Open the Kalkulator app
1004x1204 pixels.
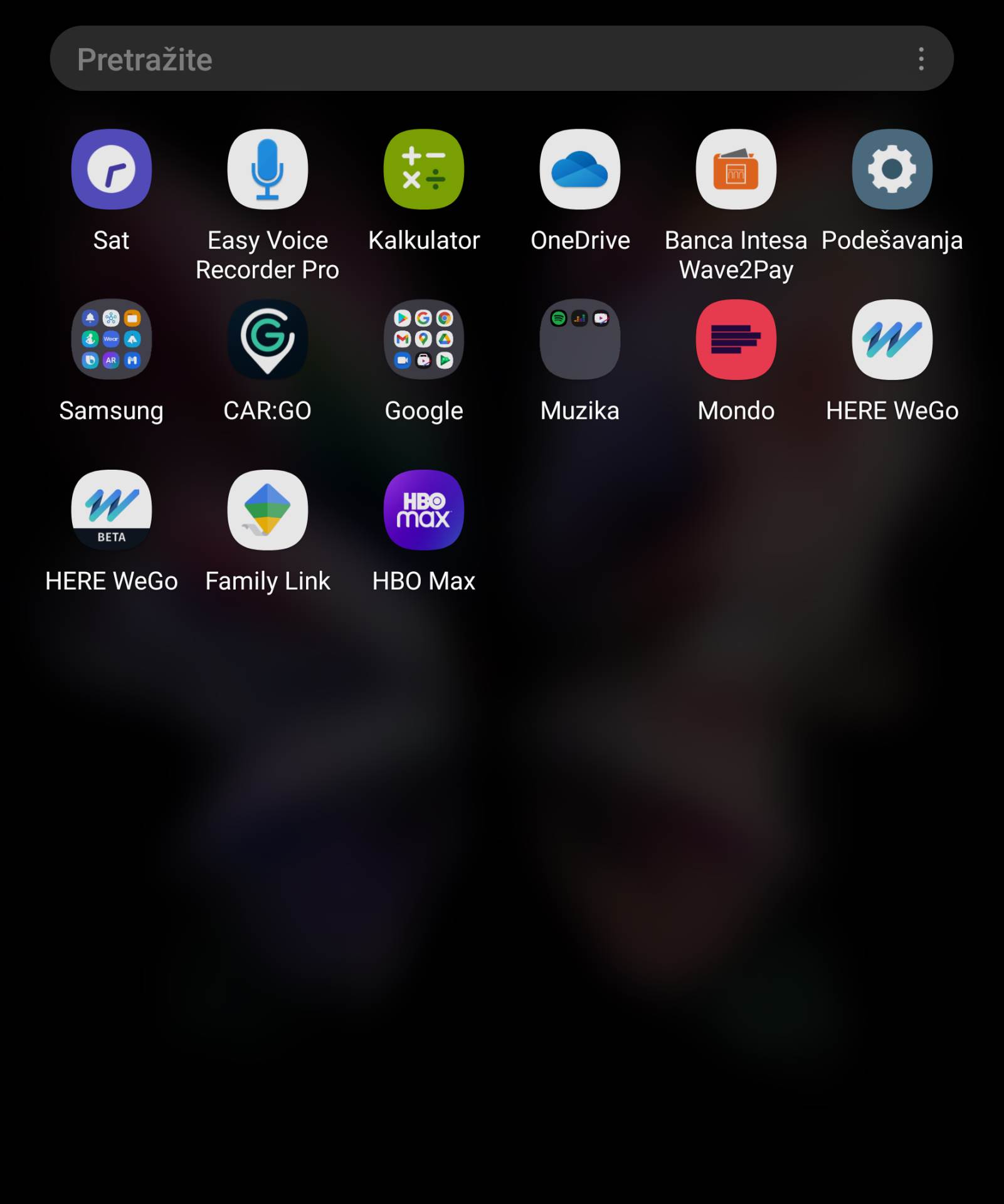(423, 169)
